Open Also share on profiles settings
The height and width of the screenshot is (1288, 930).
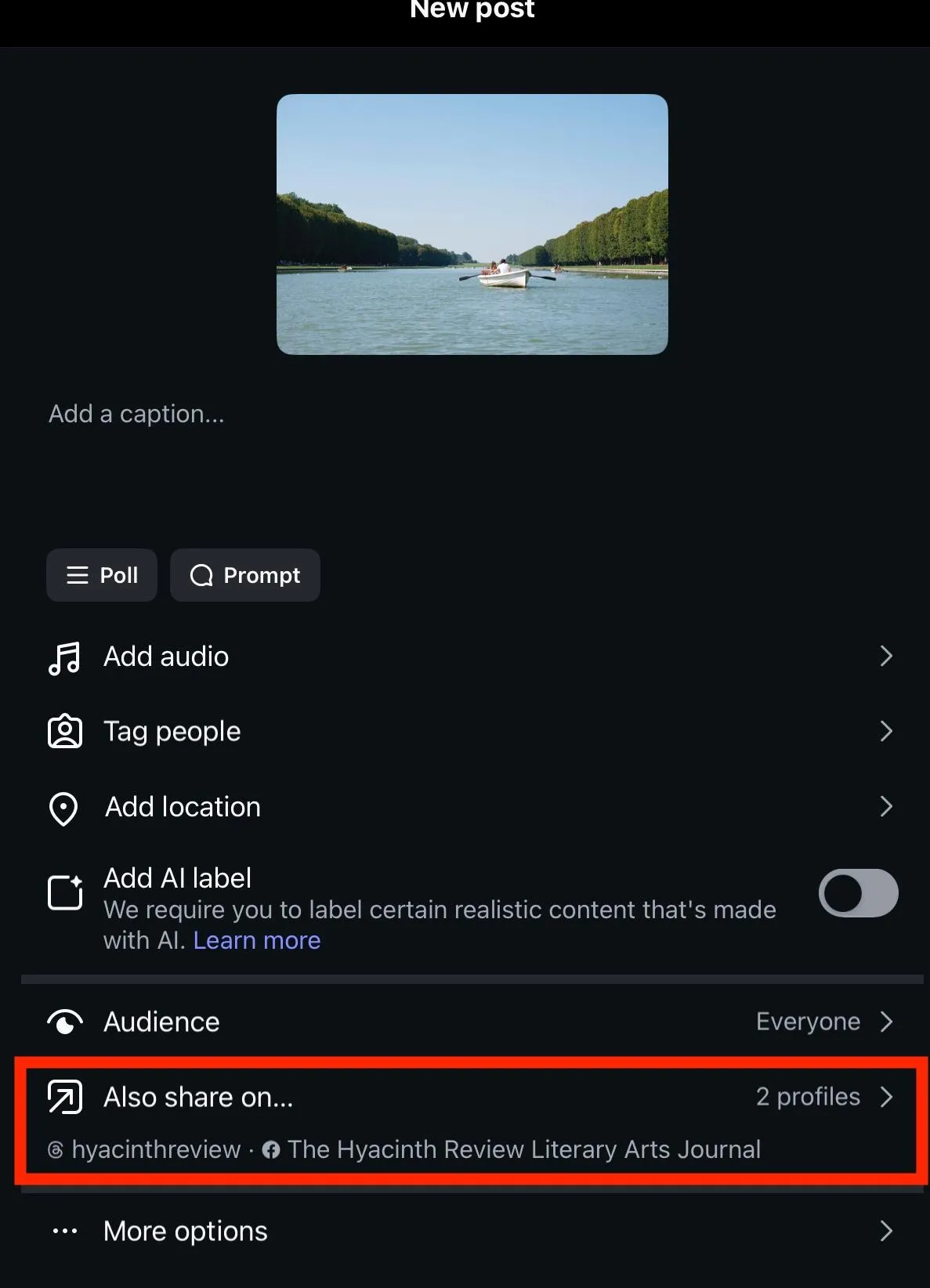coord(470,1098)
